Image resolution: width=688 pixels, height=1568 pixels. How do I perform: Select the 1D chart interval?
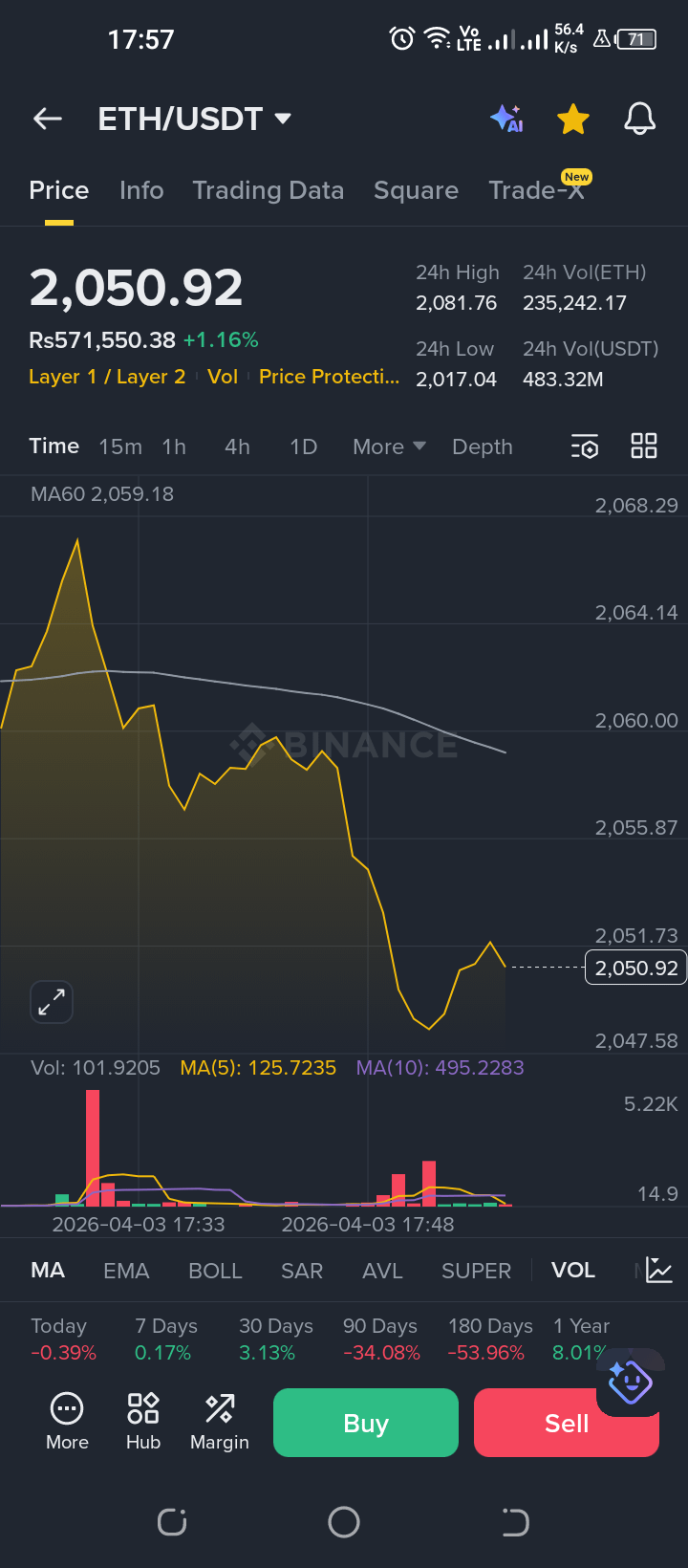coord(303,446)
